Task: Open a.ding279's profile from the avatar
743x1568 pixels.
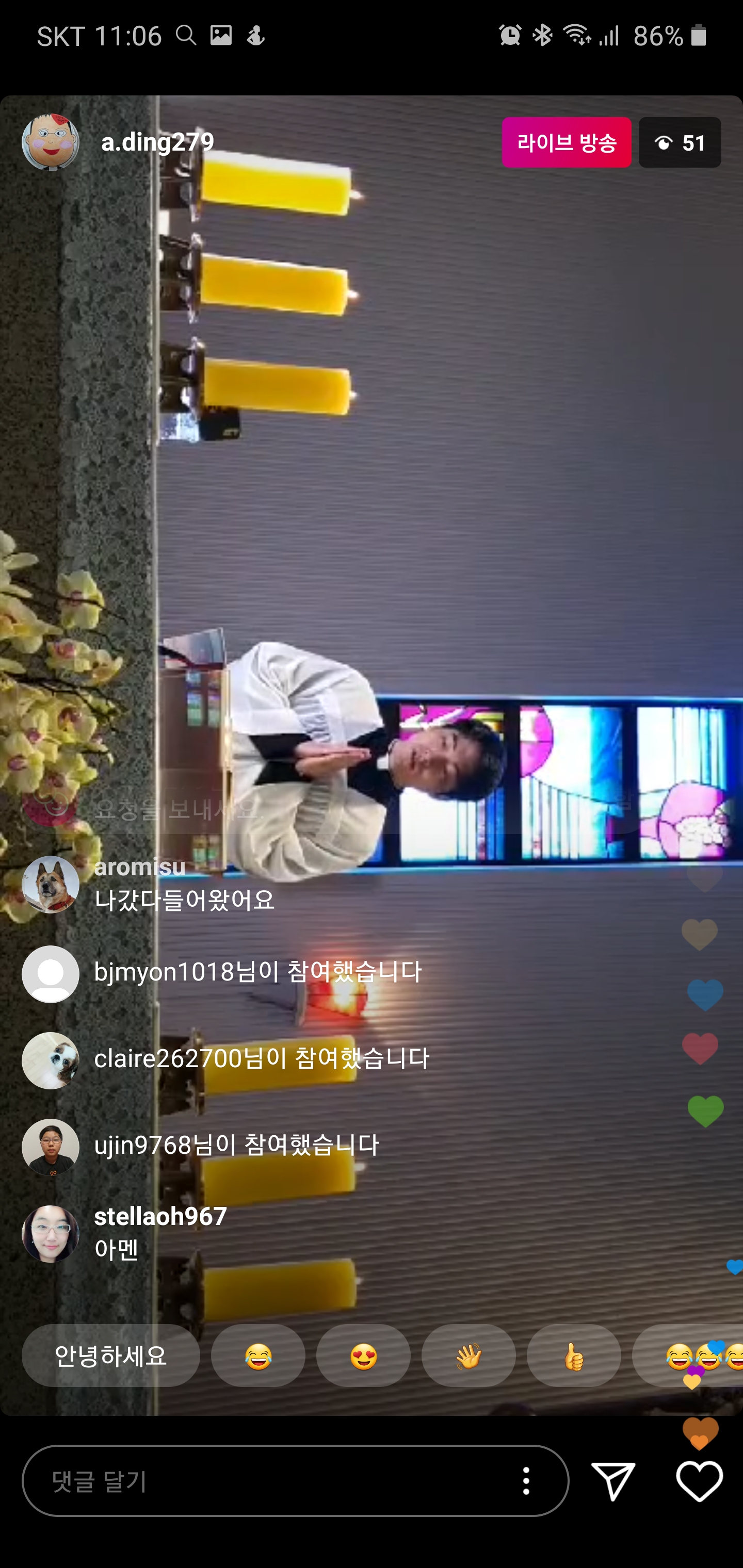Action: click(51, 142)
